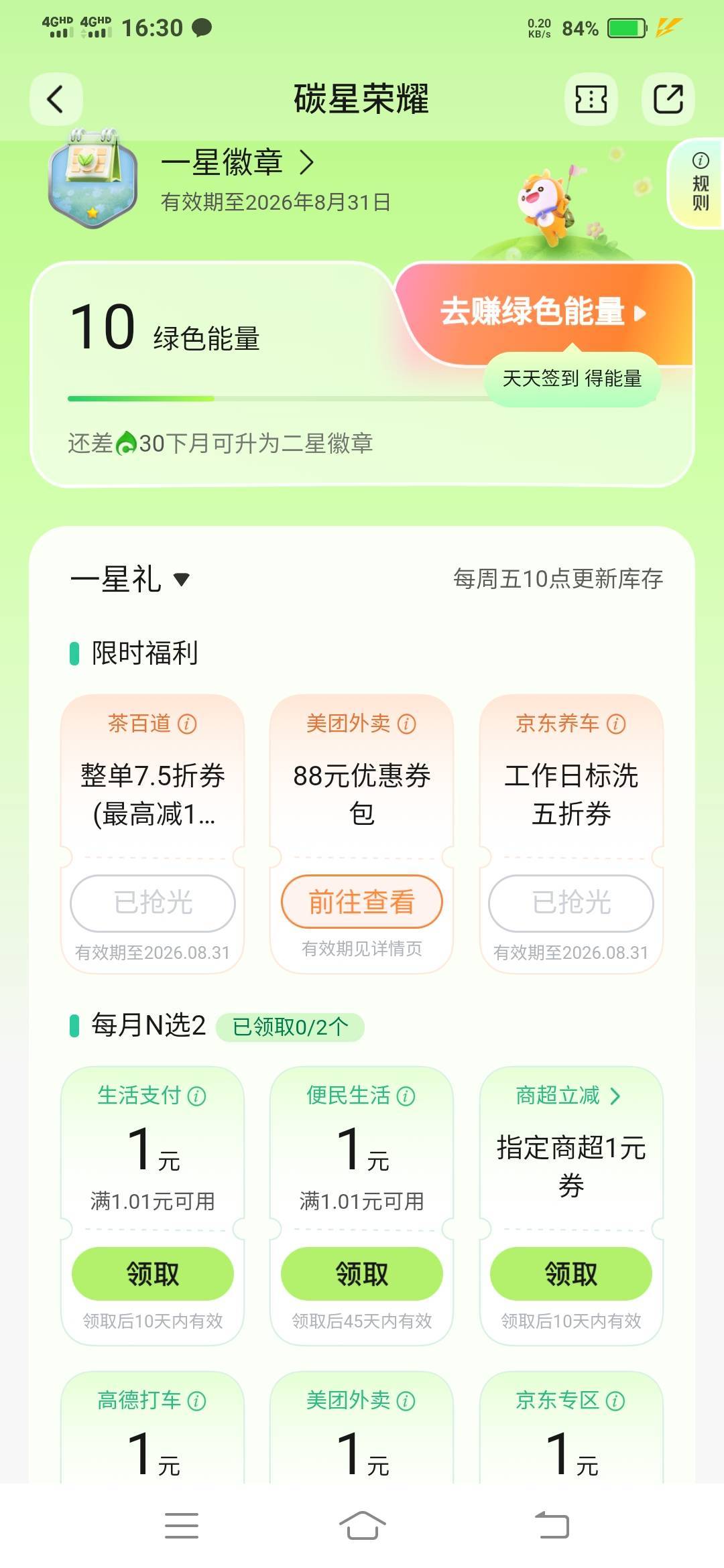Tap 去赚绿色能量 button
The image size is (724, 1568).
[x=543, y=312]
